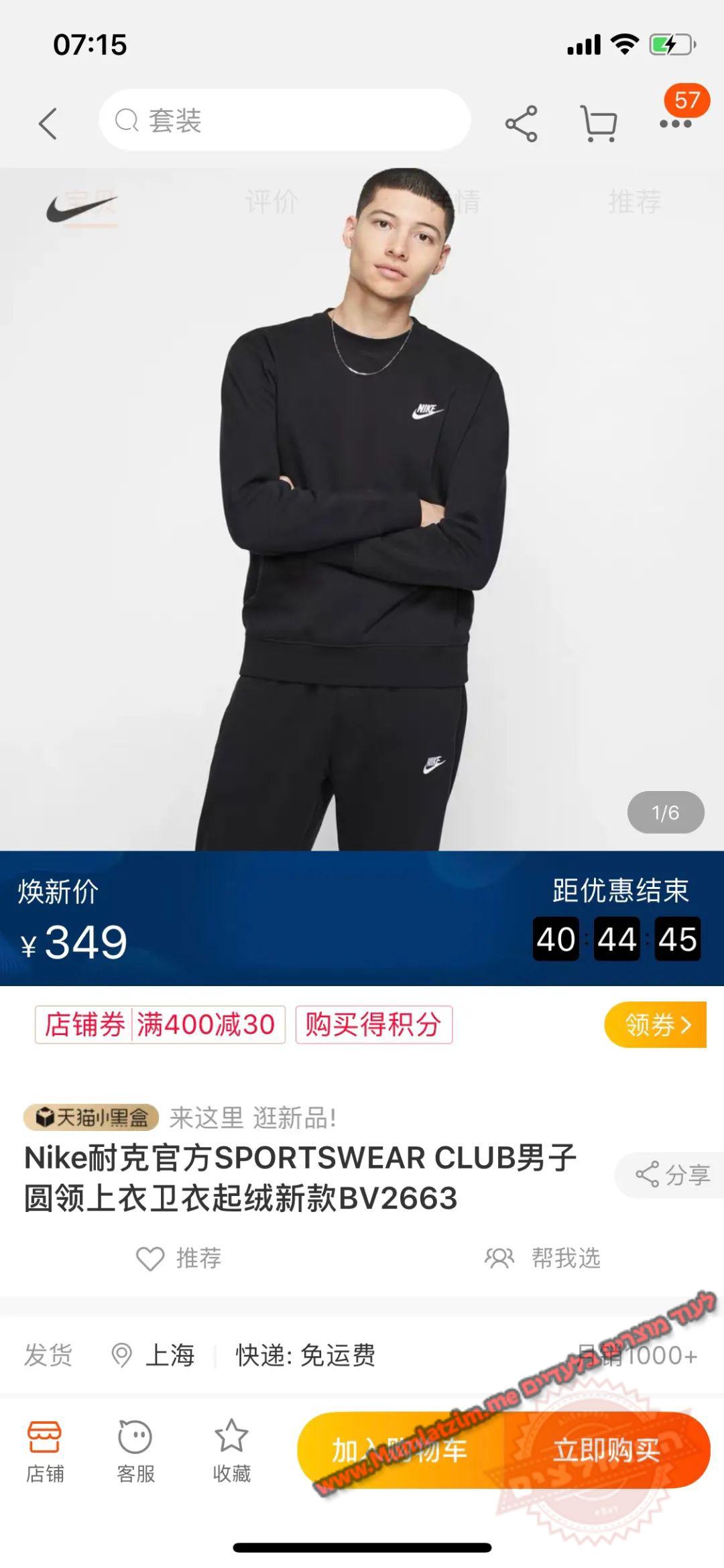Buy now with 立即购买

tap(607, 1450)
